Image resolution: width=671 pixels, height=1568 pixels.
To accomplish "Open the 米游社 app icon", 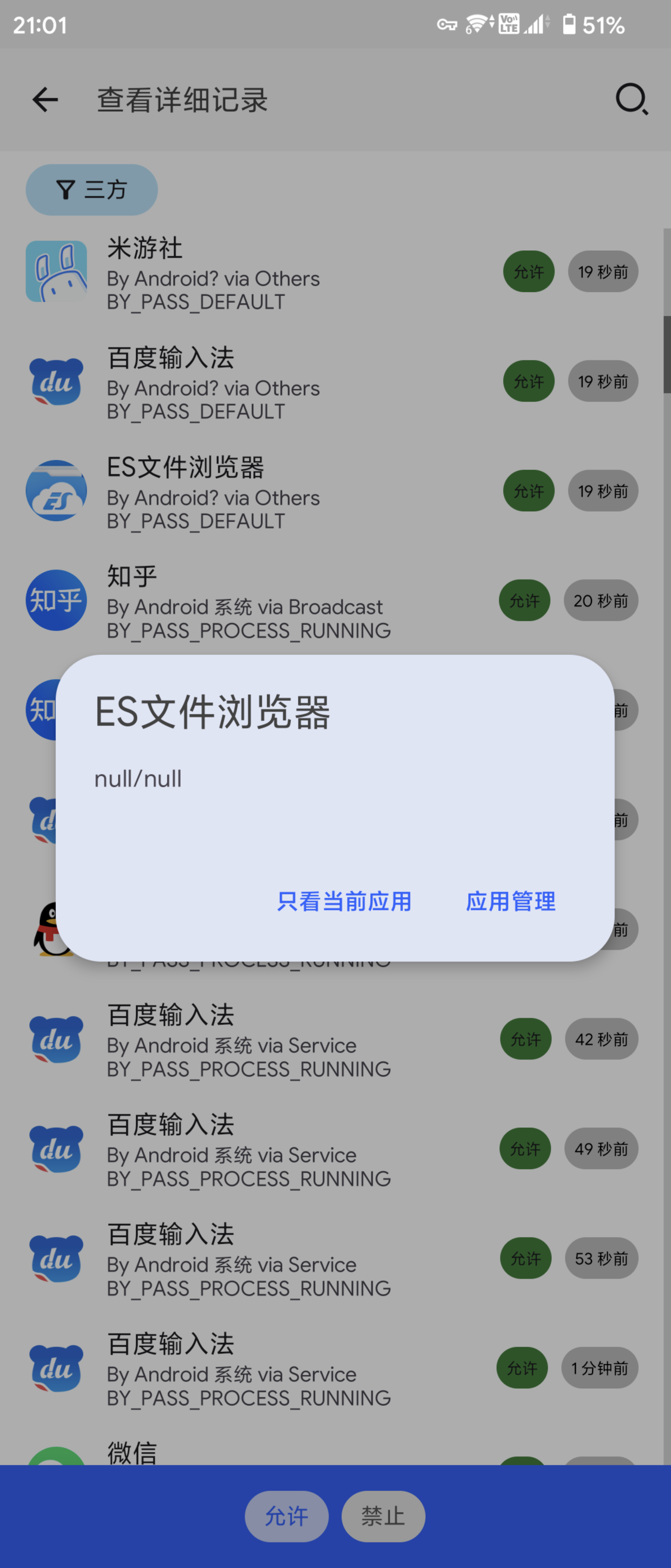I will (57, 271).
